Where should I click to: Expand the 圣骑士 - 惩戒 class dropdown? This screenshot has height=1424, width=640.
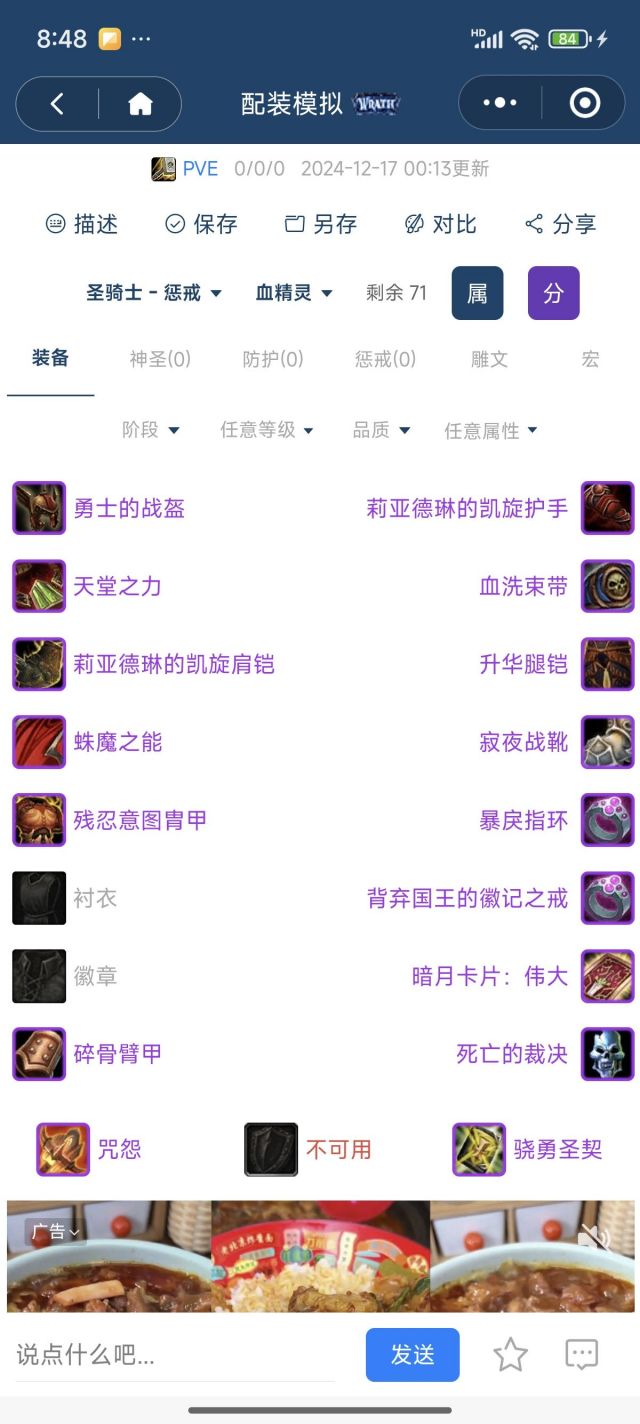click(154, 293)
